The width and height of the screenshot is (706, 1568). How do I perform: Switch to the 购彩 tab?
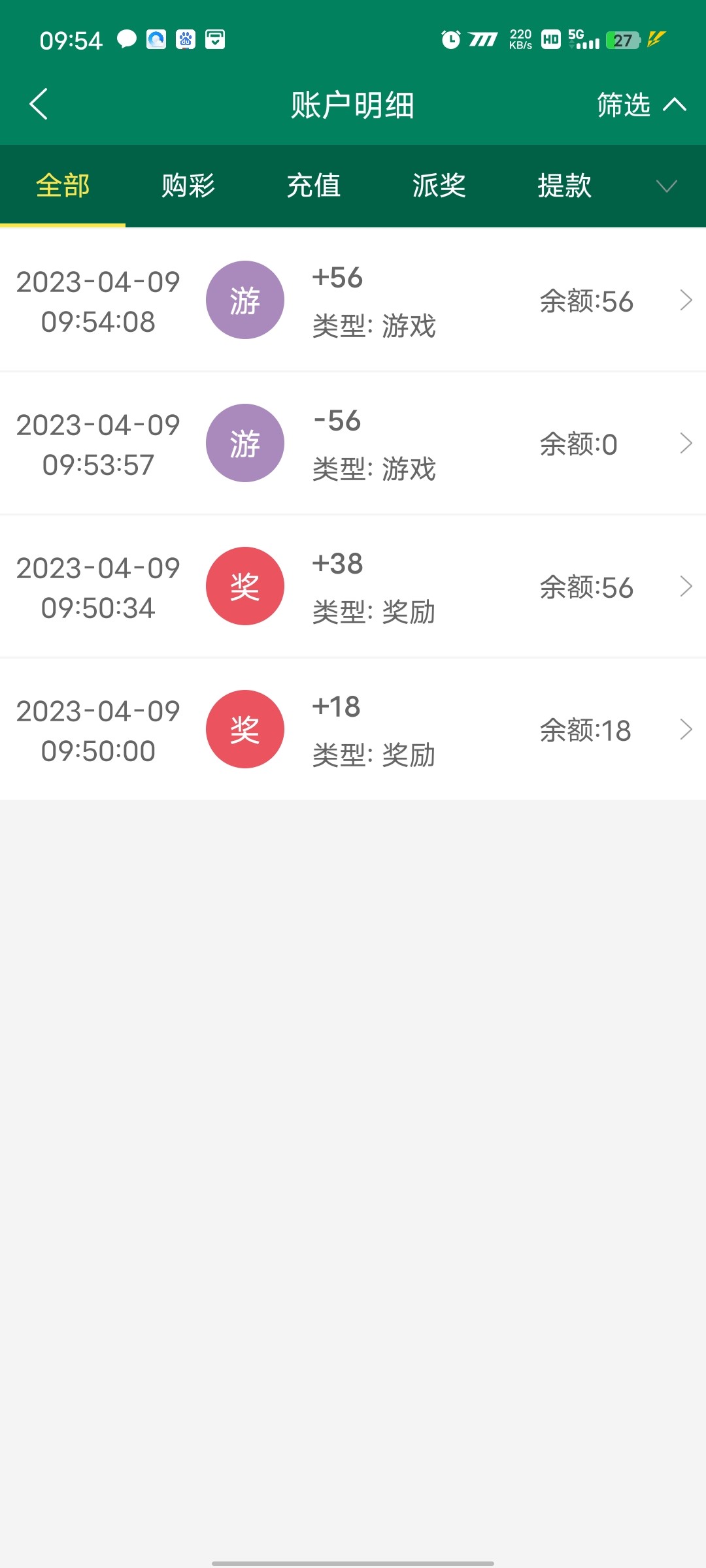point(188,186)
